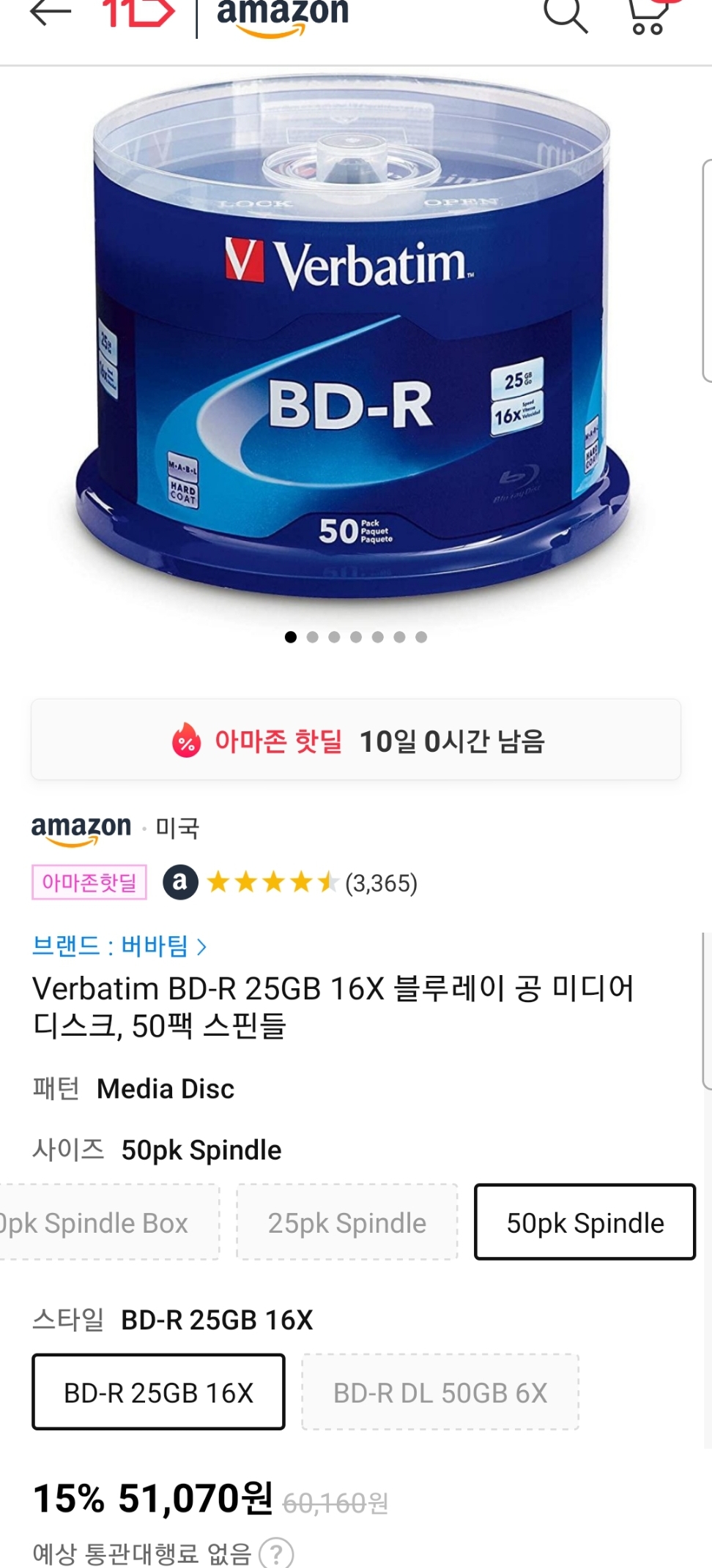The width and height of the screenshot is (712, 1568).
Task: Open the shopping cart
Action: point(648,16)
